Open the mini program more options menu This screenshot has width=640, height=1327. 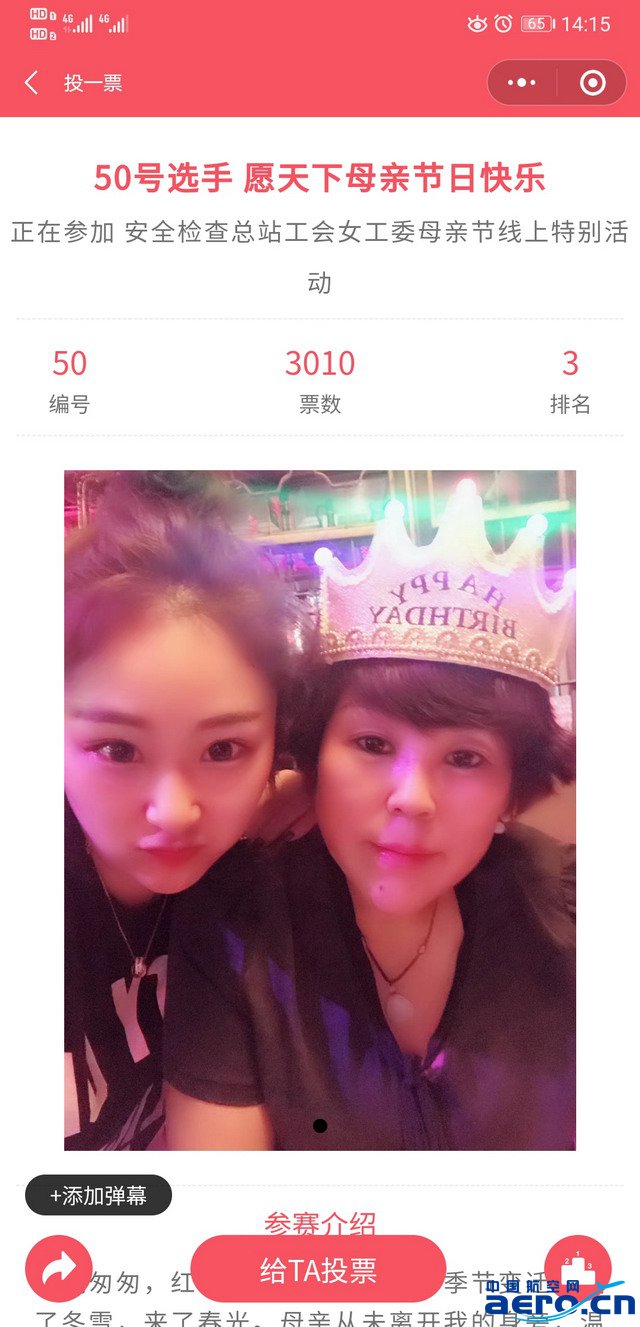pos(522,83)
